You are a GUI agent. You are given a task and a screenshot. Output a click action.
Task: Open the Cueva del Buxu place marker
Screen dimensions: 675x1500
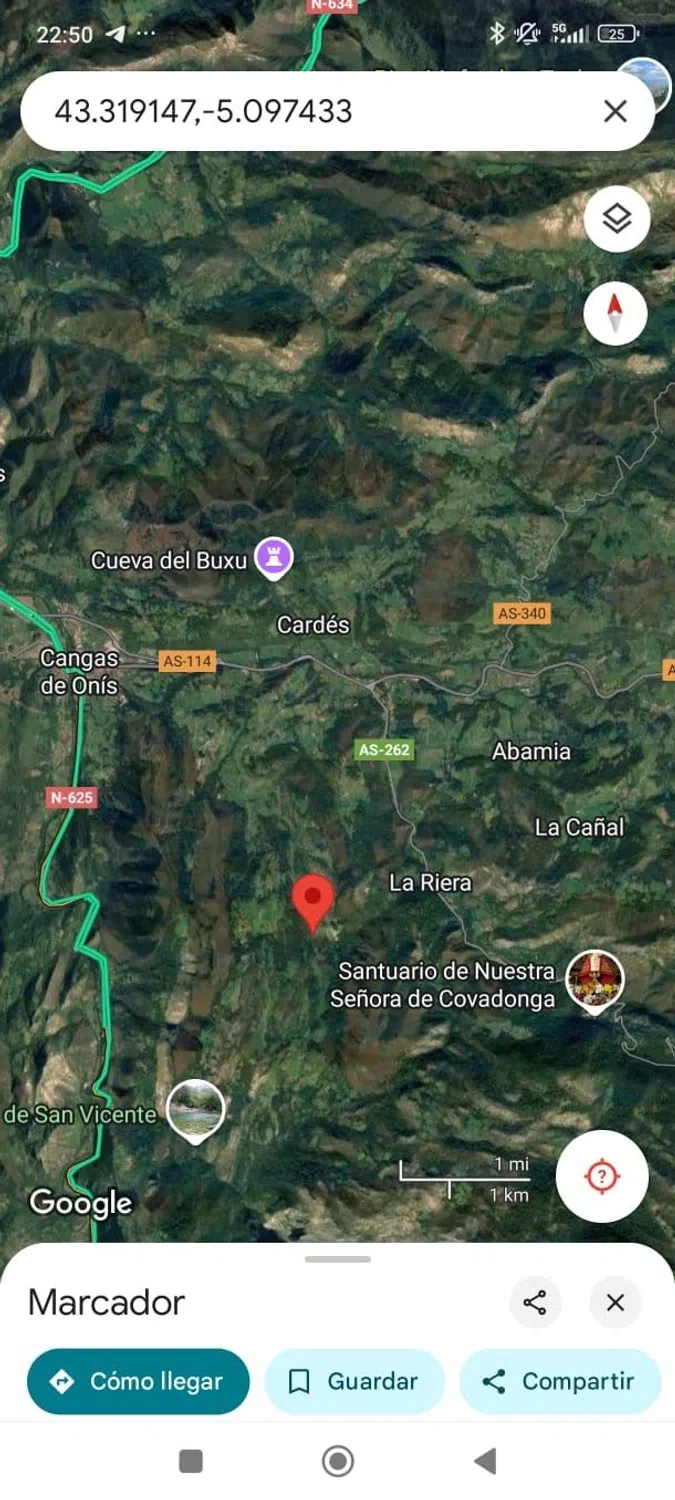[x=274, y=556]
